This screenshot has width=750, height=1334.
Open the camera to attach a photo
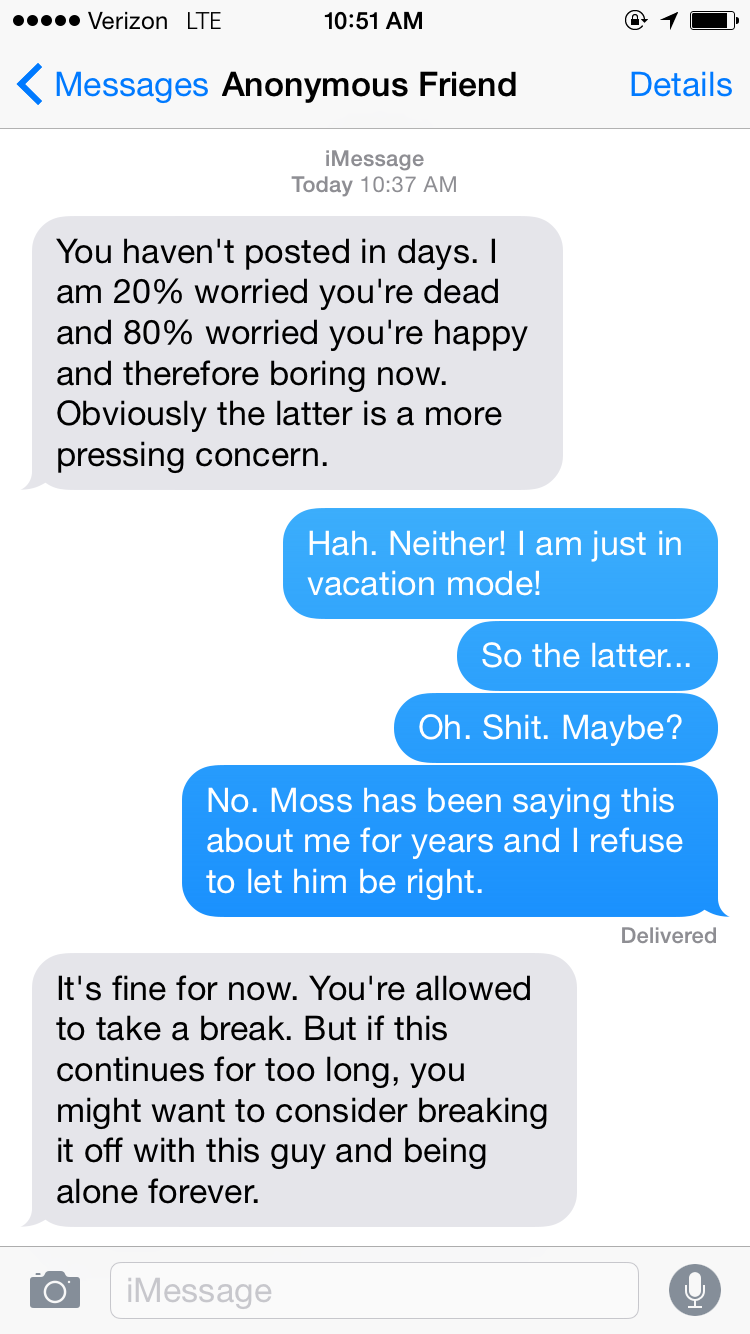[x=54, y=1290]
